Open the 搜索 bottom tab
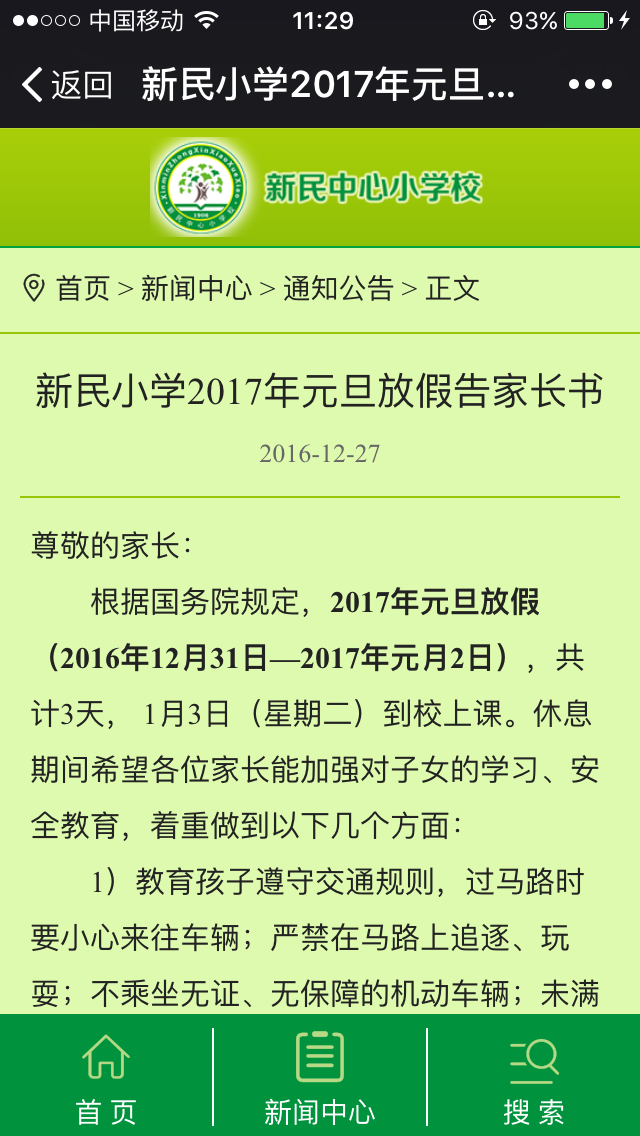 pyautogui.click(x=534, y=1076)
